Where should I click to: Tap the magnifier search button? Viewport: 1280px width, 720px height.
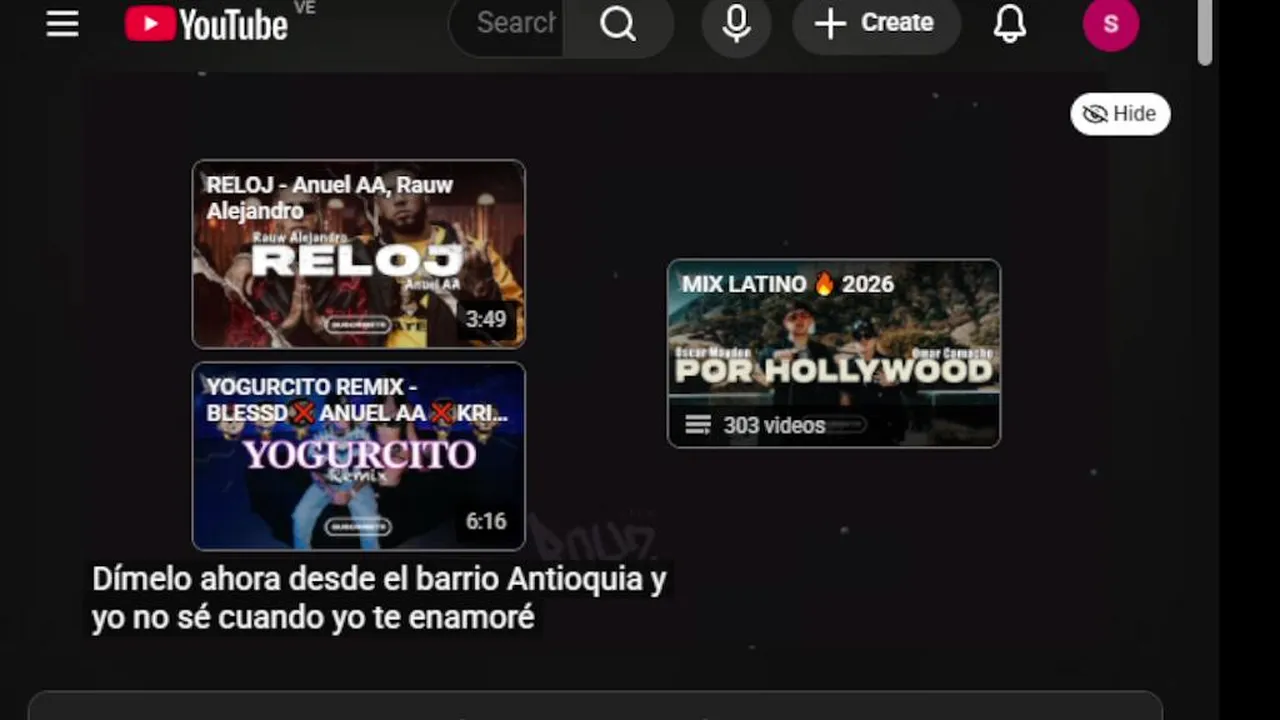click(618, 24)
